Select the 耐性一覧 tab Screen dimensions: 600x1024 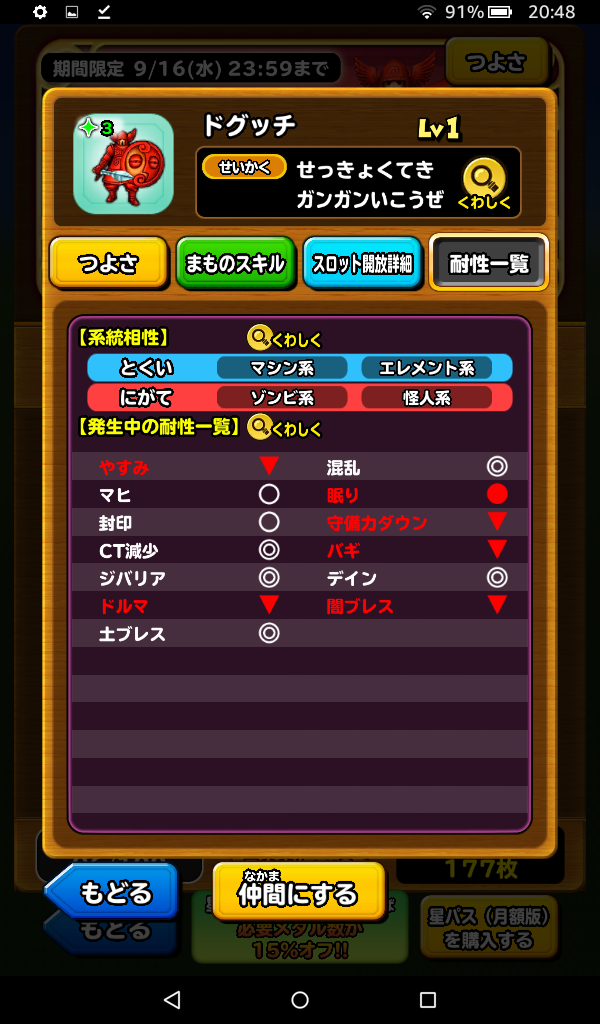(x=488, y=264)
